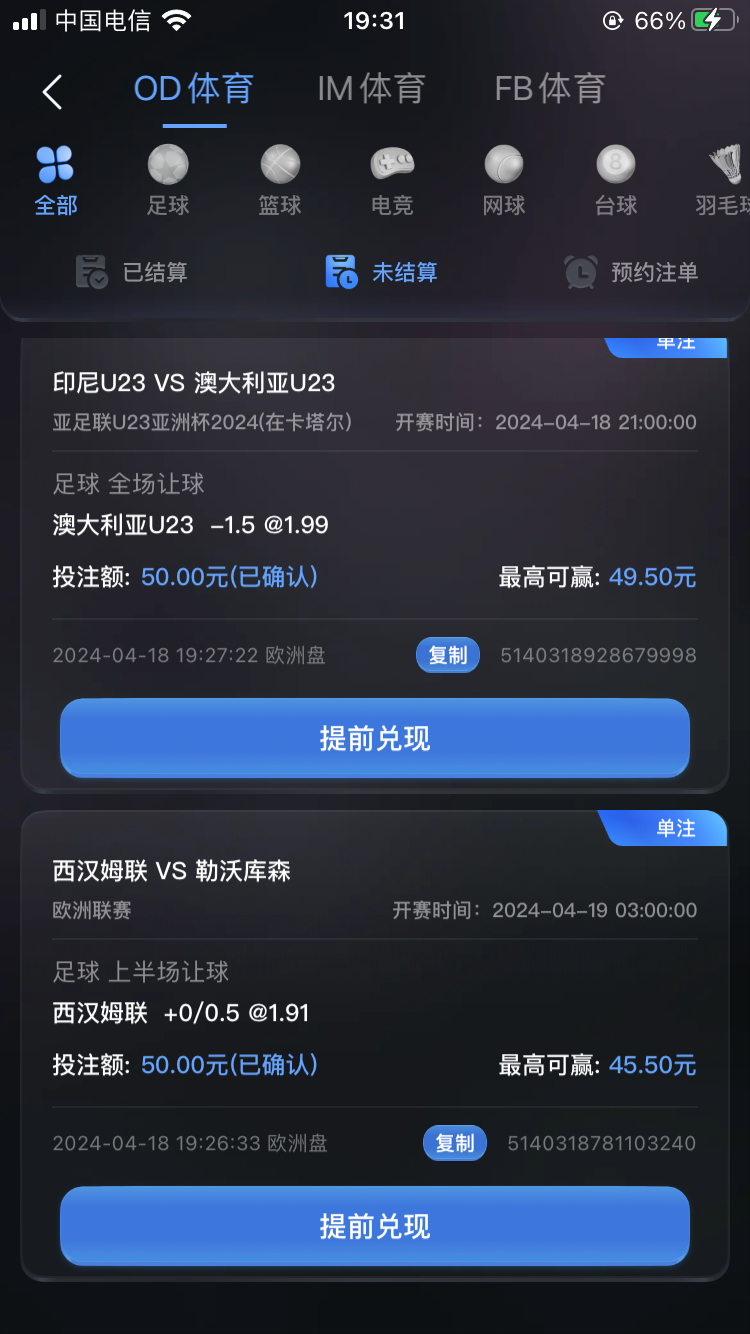Screen dimensions: 750x1334
Task: Cash out early the 西汉姆联 VS 勒沃库森 bet
Action: point(375,1226)
